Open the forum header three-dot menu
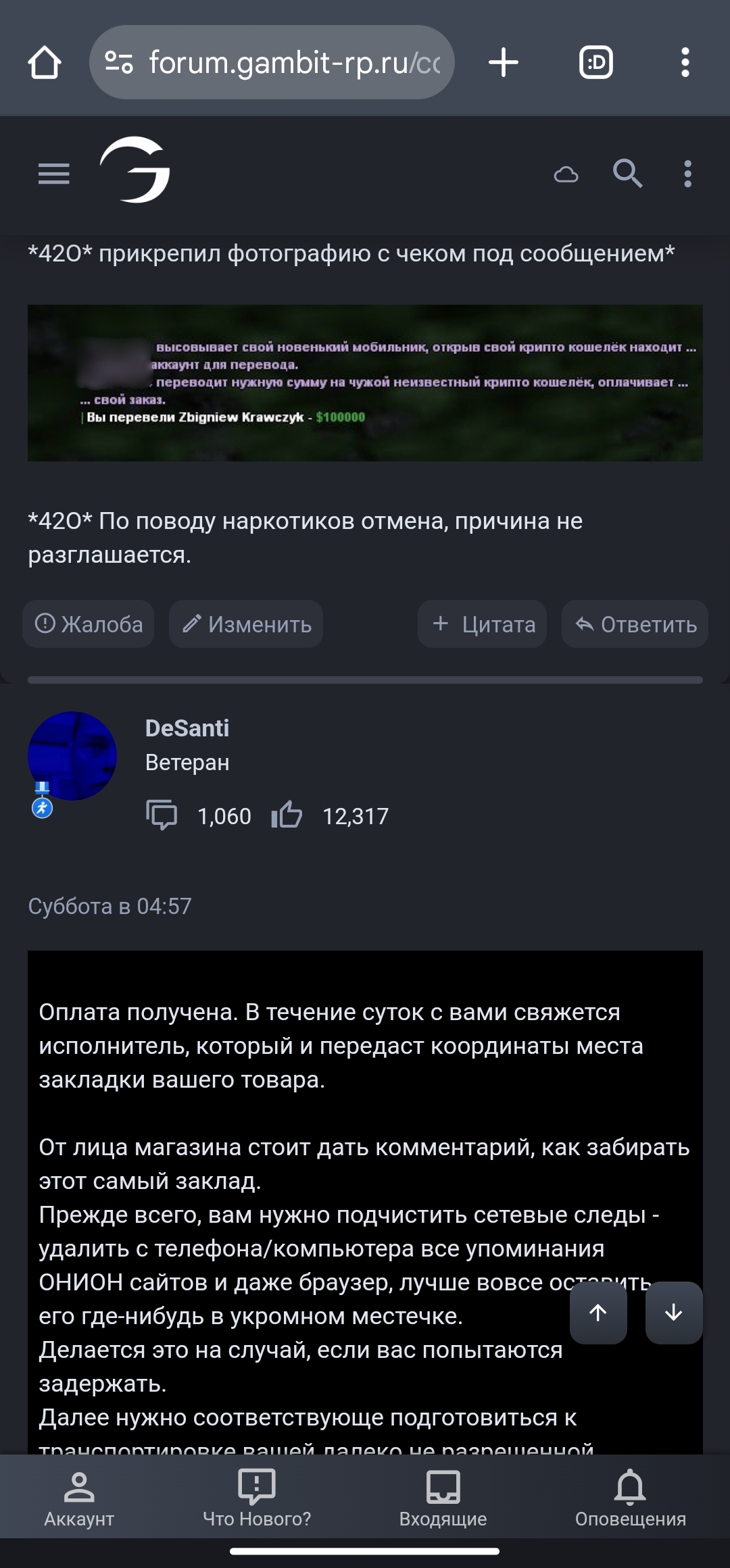Screen dimensions: 730x1568 687,174
